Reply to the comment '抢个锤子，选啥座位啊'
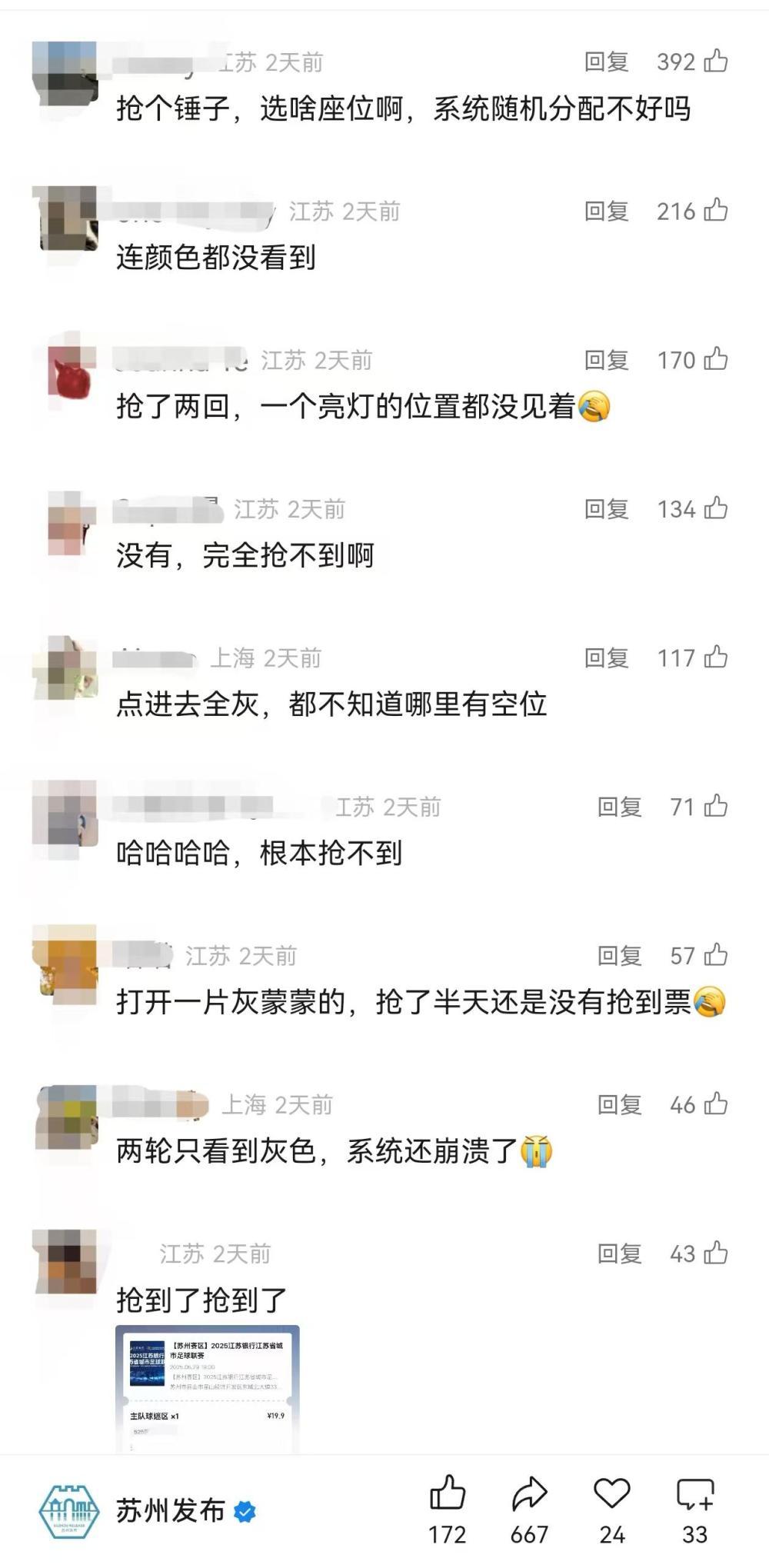This screenshot has height=1568, width=769. (606, 62)
